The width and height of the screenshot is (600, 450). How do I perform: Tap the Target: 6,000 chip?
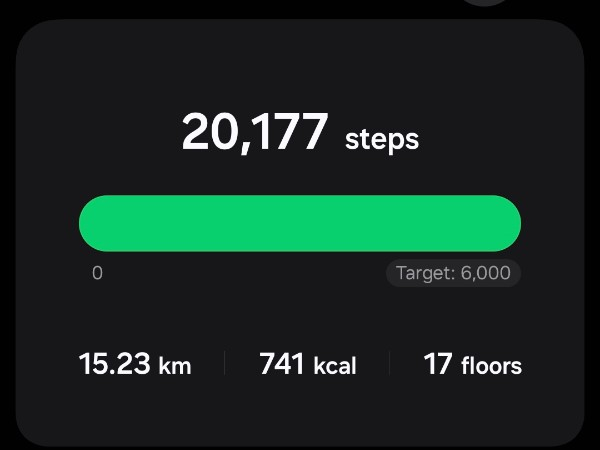pyautogui.click(x=453, y=273)
